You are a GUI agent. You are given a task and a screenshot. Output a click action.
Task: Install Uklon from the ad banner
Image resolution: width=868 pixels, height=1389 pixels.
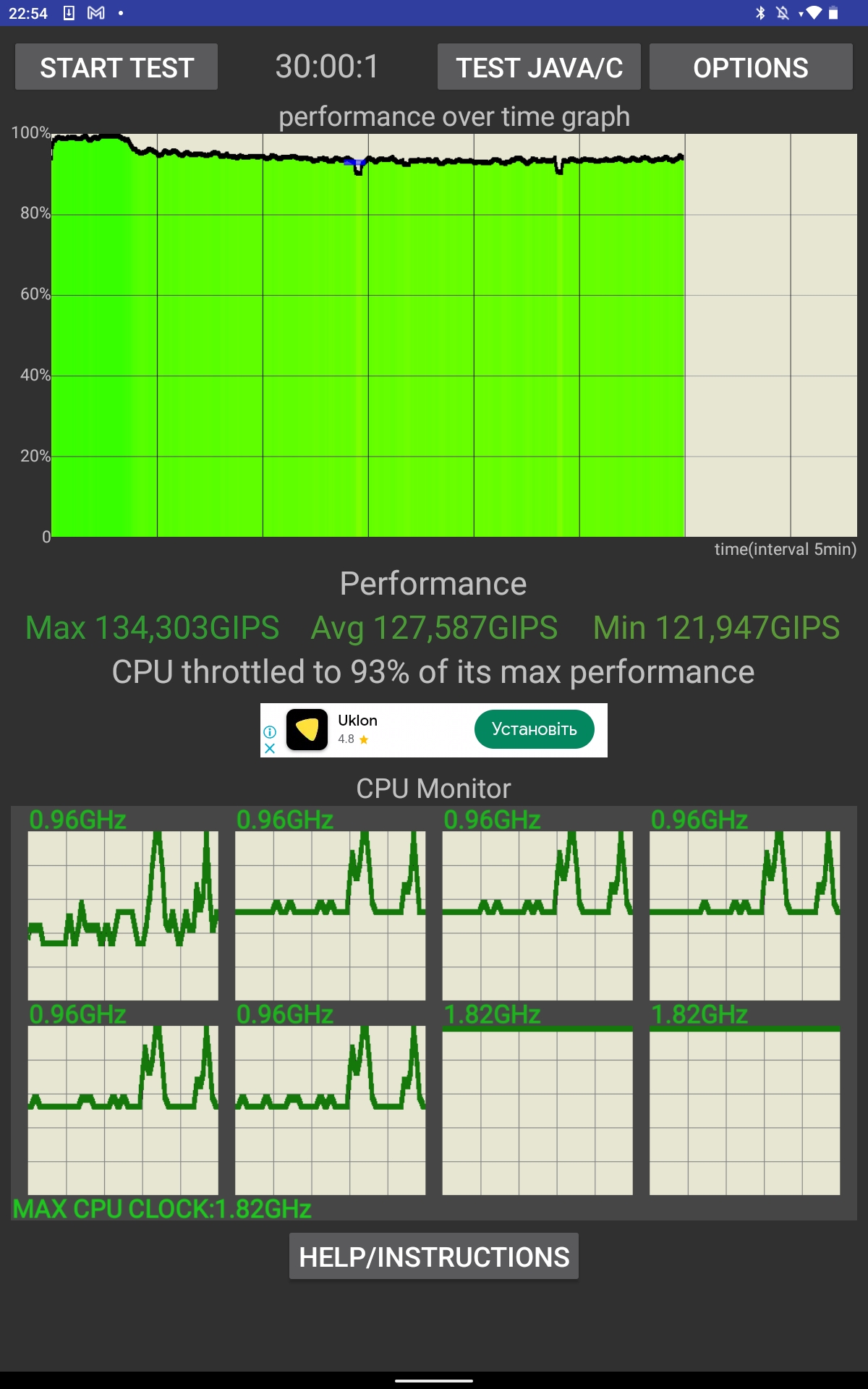coord(534,729)
